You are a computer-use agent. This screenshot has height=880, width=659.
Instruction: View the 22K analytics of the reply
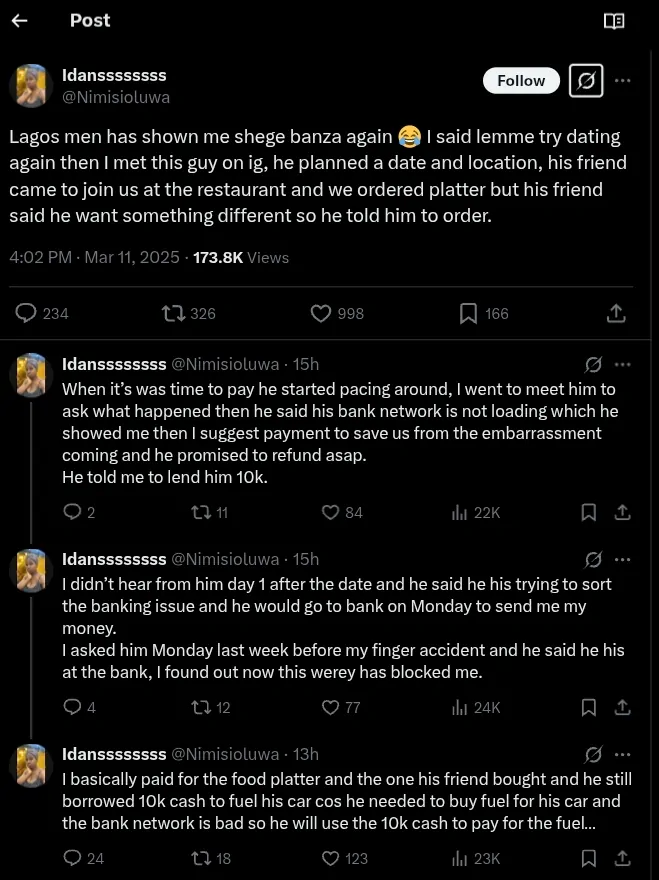pos(475,512)
